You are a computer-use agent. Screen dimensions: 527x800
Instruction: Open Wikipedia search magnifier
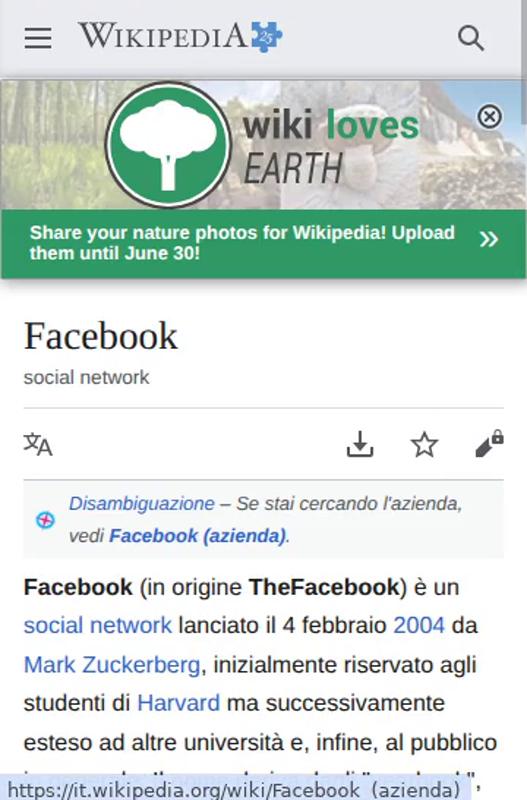coord(470,38)
